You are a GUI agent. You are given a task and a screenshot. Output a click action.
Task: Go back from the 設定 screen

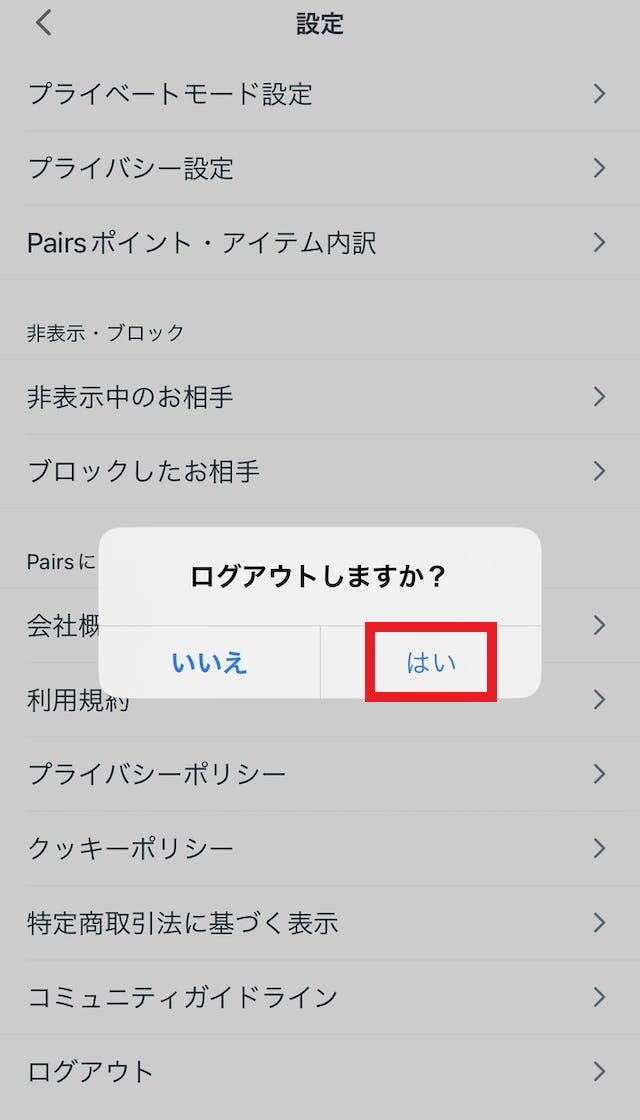pyautogui.click(x=43, y=23)
